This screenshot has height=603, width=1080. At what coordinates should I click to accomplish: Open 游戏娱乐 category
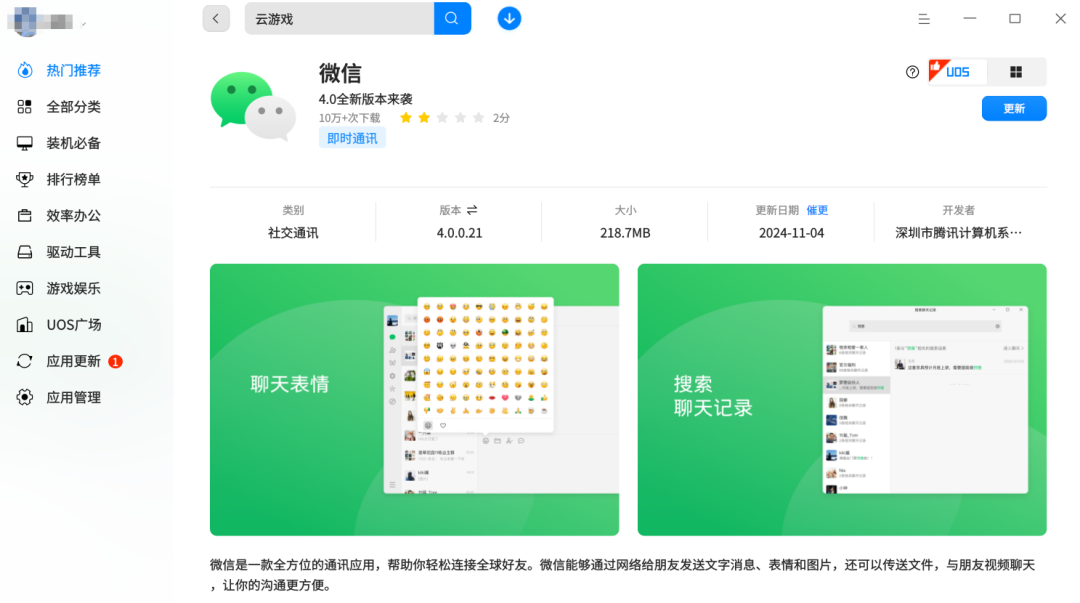(73, 288)
